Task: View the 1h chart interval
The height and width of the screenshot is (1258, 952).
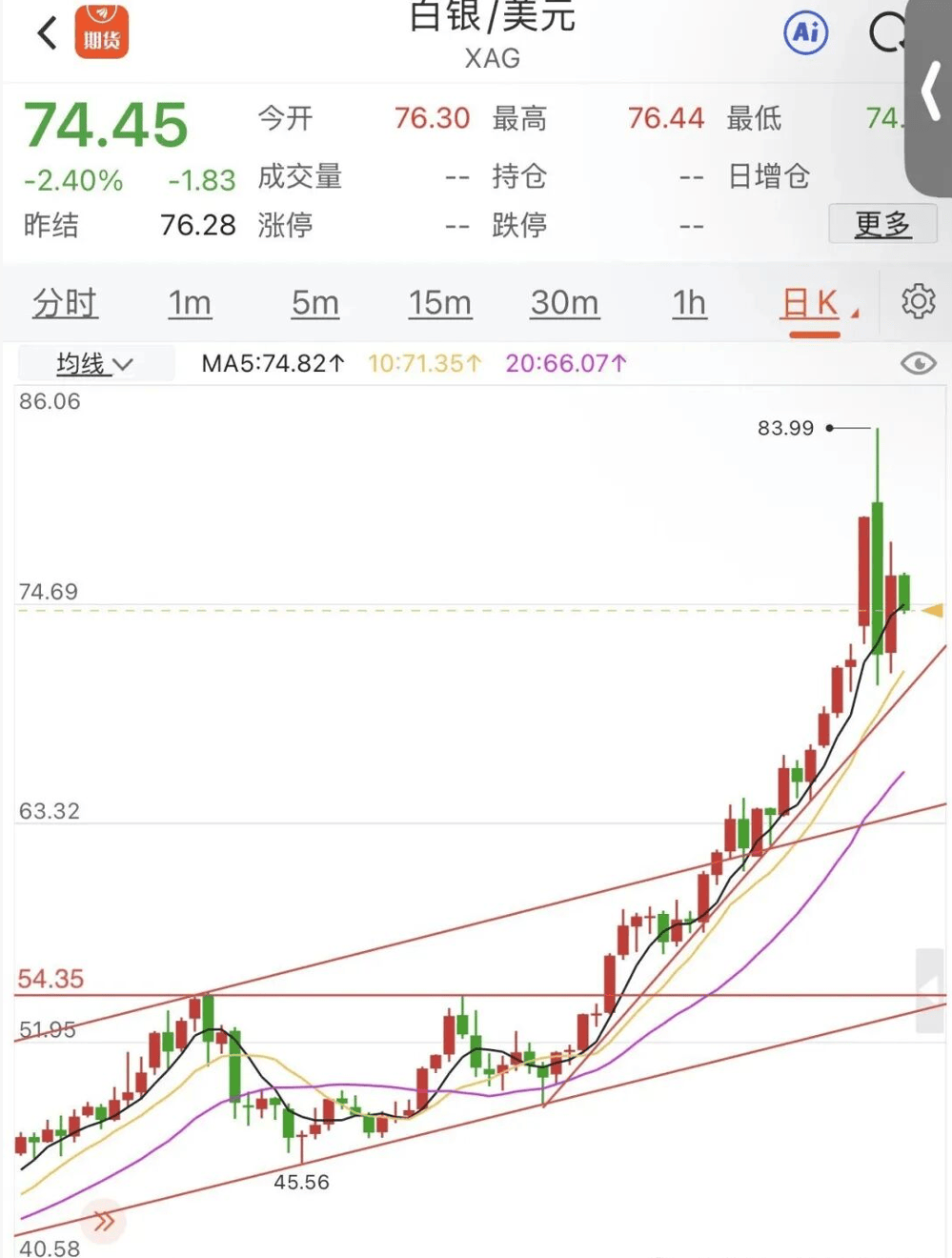Action: 689,303
